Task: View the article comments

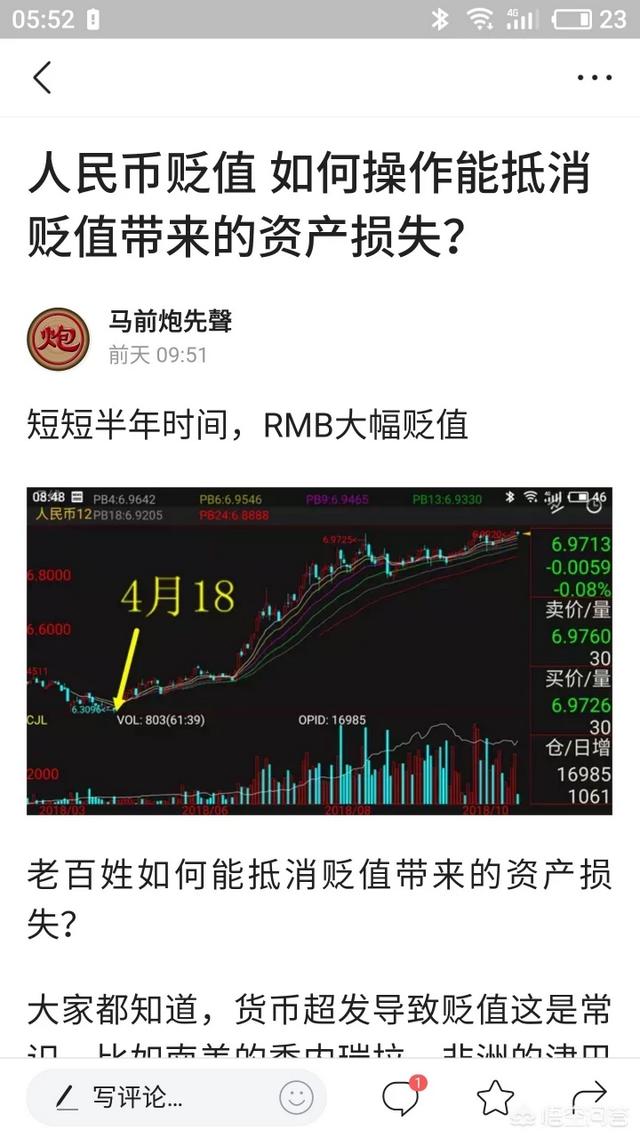Action: click(401, 1097)
